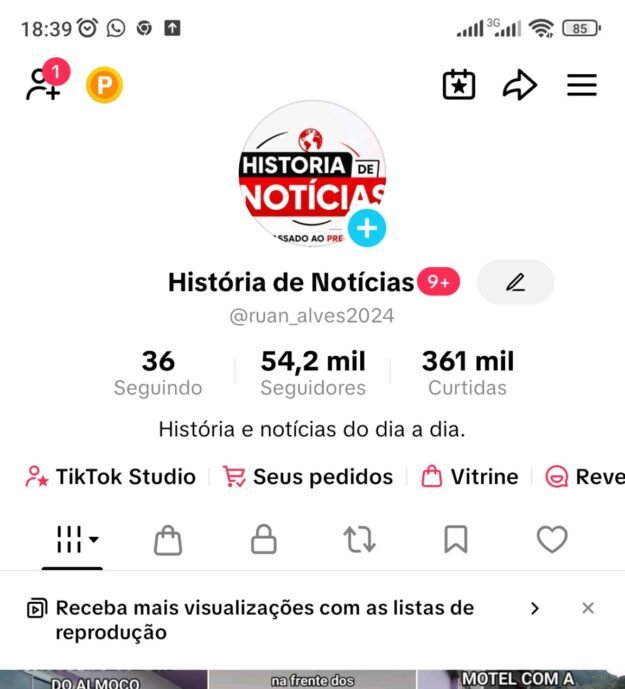This screenshot has width=625, height=689.
Task: Add a story with the blue plus
Action: point(367,228)
